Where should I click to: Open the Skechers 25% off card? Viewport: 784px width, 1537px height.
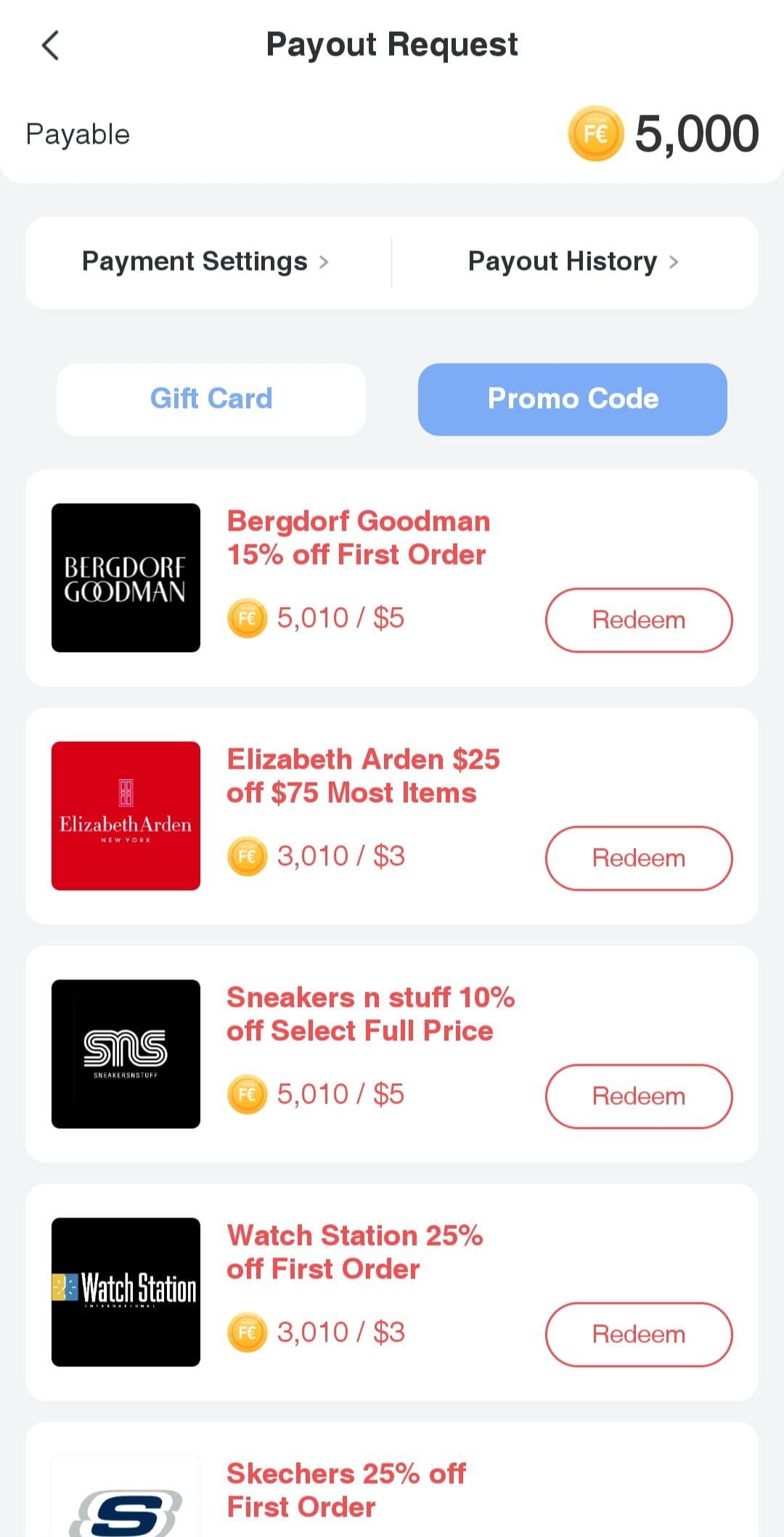click(392, 1481)
